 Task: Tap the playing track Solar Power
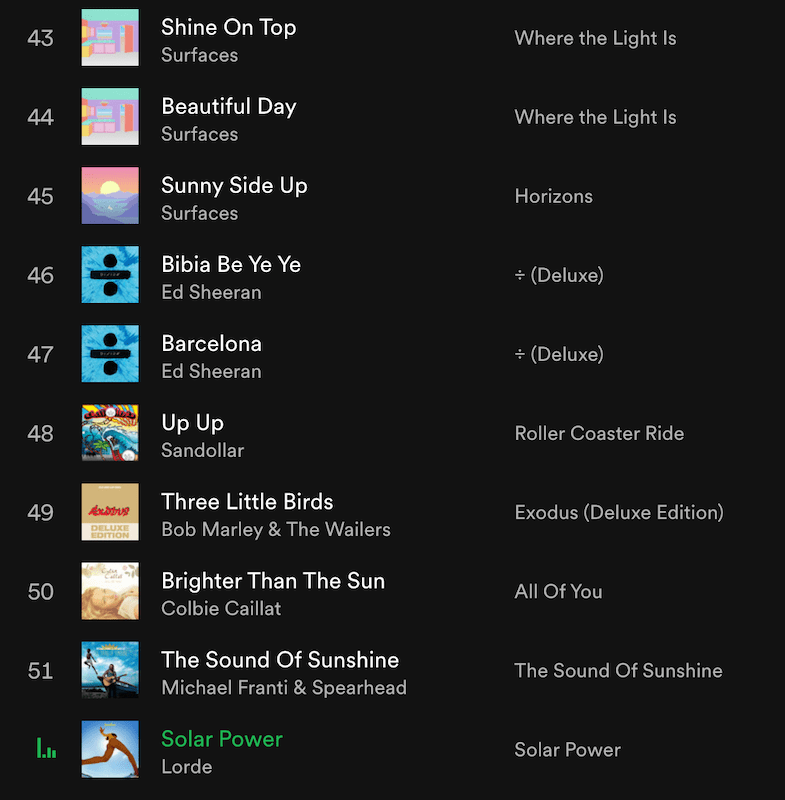coord(222,739)
